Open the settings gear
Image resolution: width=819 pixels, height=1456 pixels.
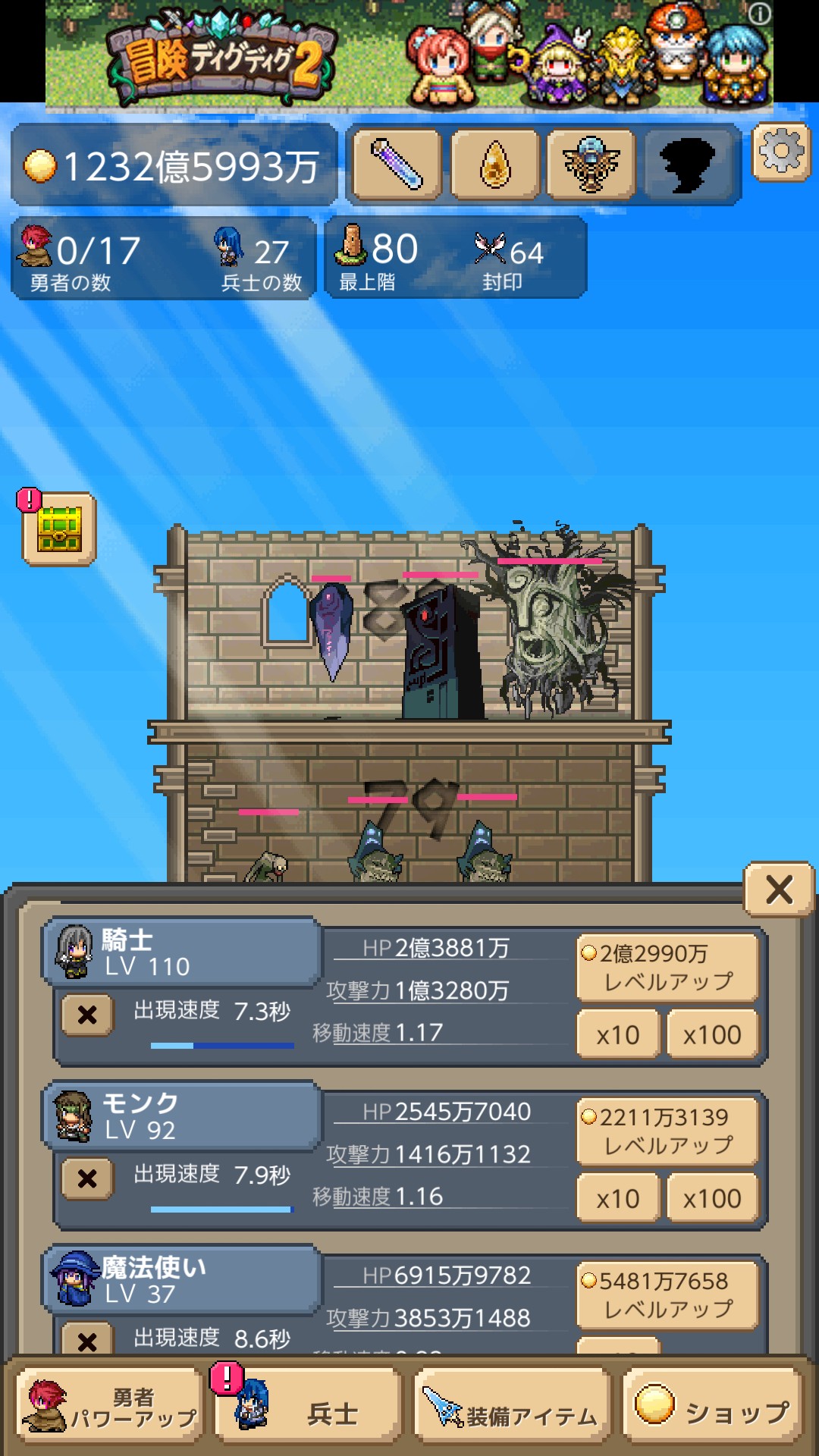click(782, 152)
